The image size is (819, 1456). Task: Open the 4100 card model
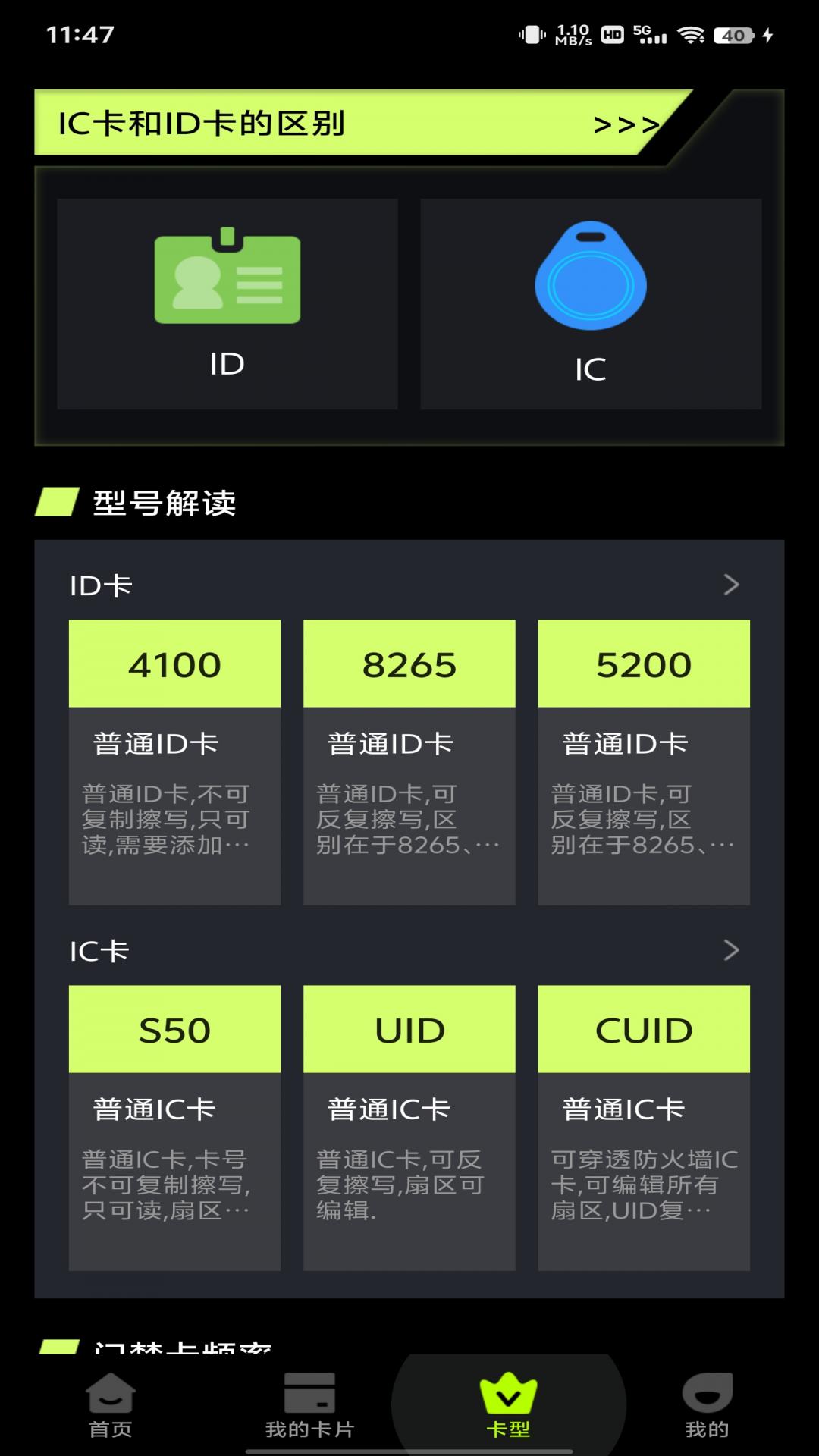(x=174, y=761)
